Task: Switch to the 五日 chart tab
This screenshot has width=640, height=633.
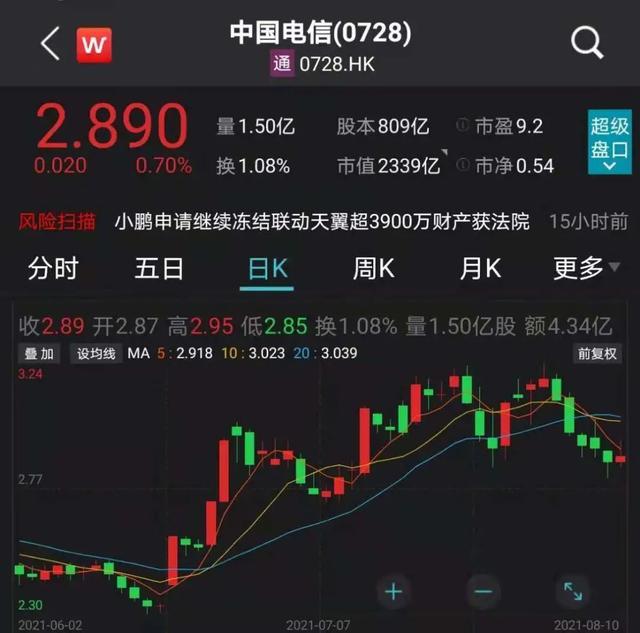Action: [x=159, y=268]
